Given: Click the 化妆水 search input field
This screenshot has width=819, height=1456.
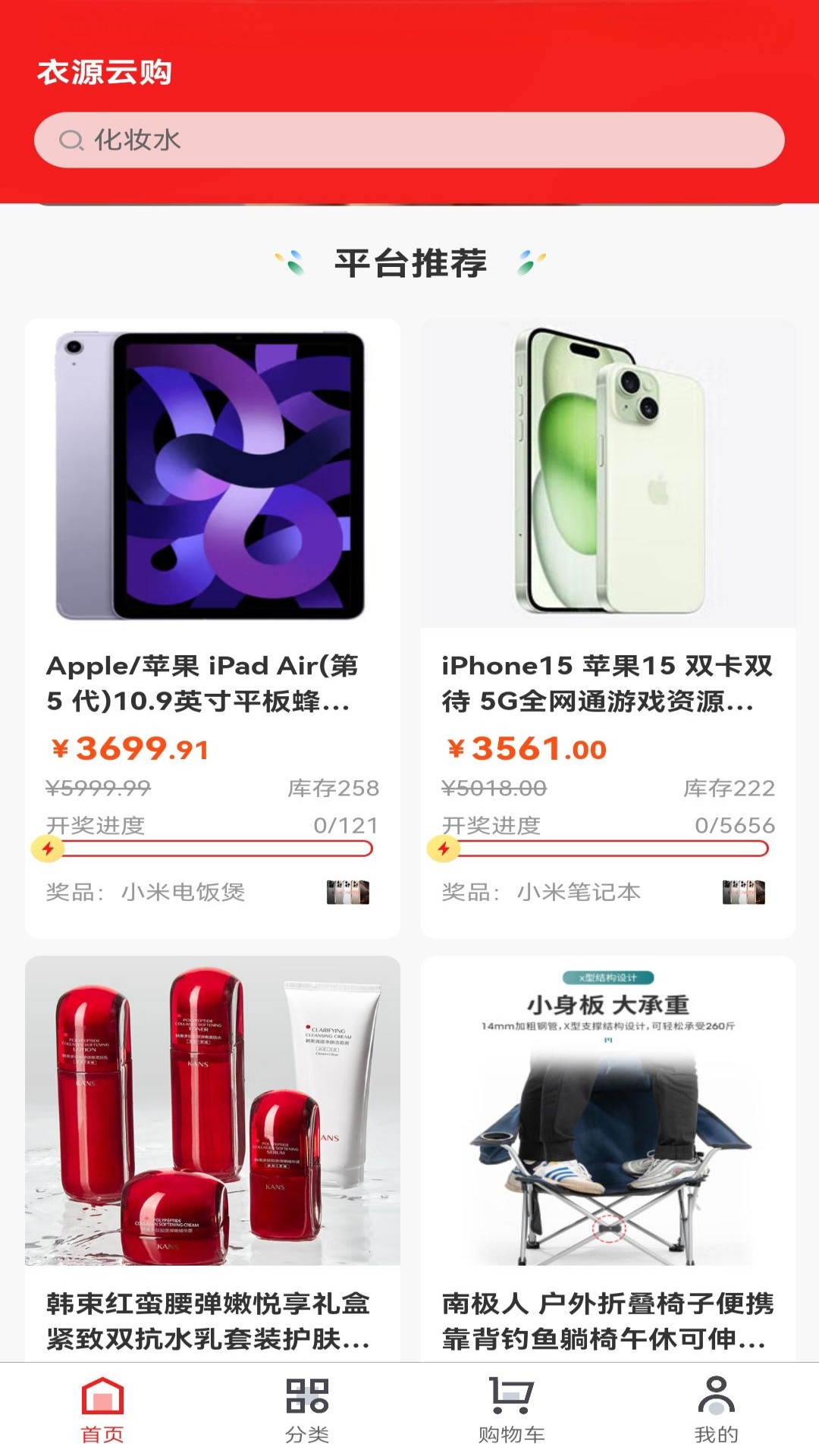Looking at the screenshot, I should click(x=303, y=140).
